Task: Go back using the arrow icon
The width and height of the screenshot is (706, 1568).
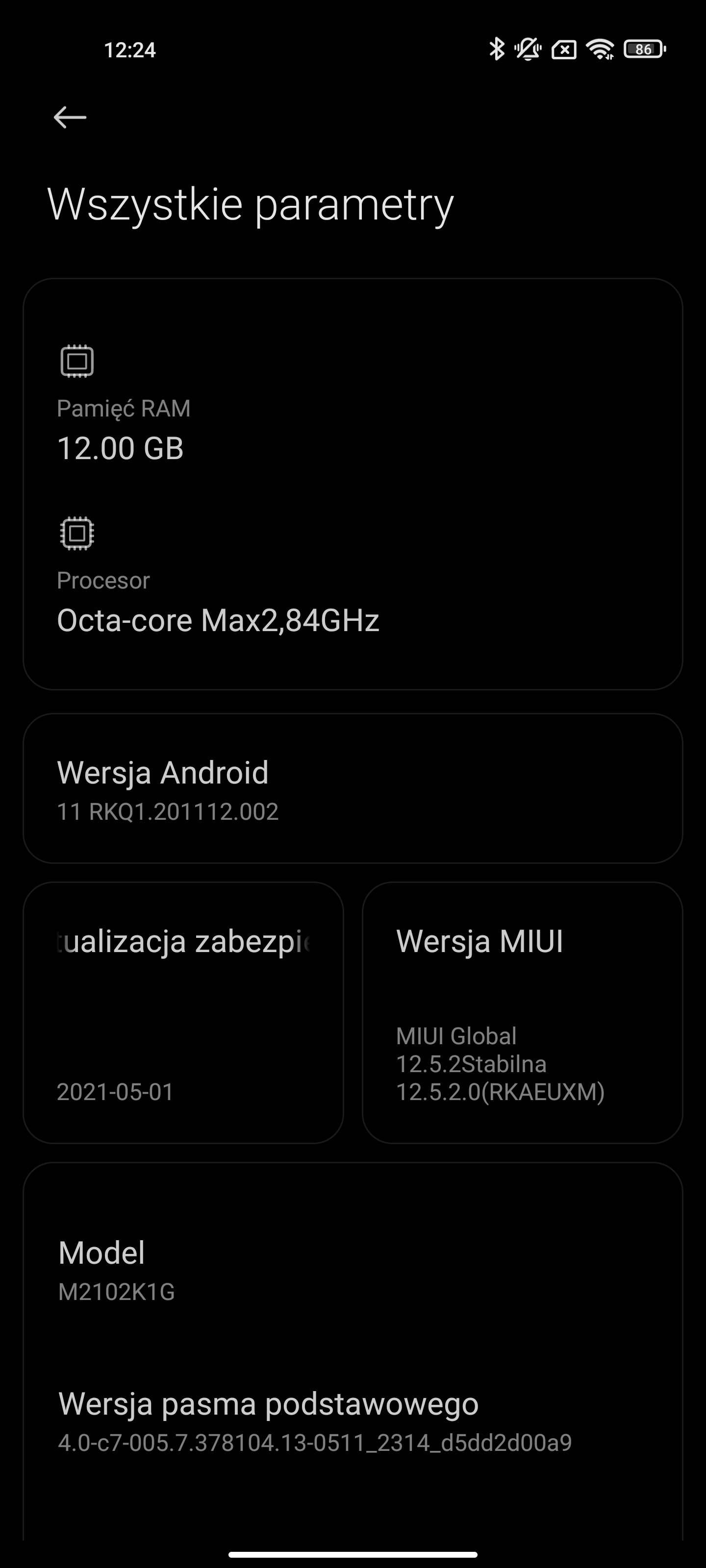Action: pyautogui.click(x=70, y=118)
